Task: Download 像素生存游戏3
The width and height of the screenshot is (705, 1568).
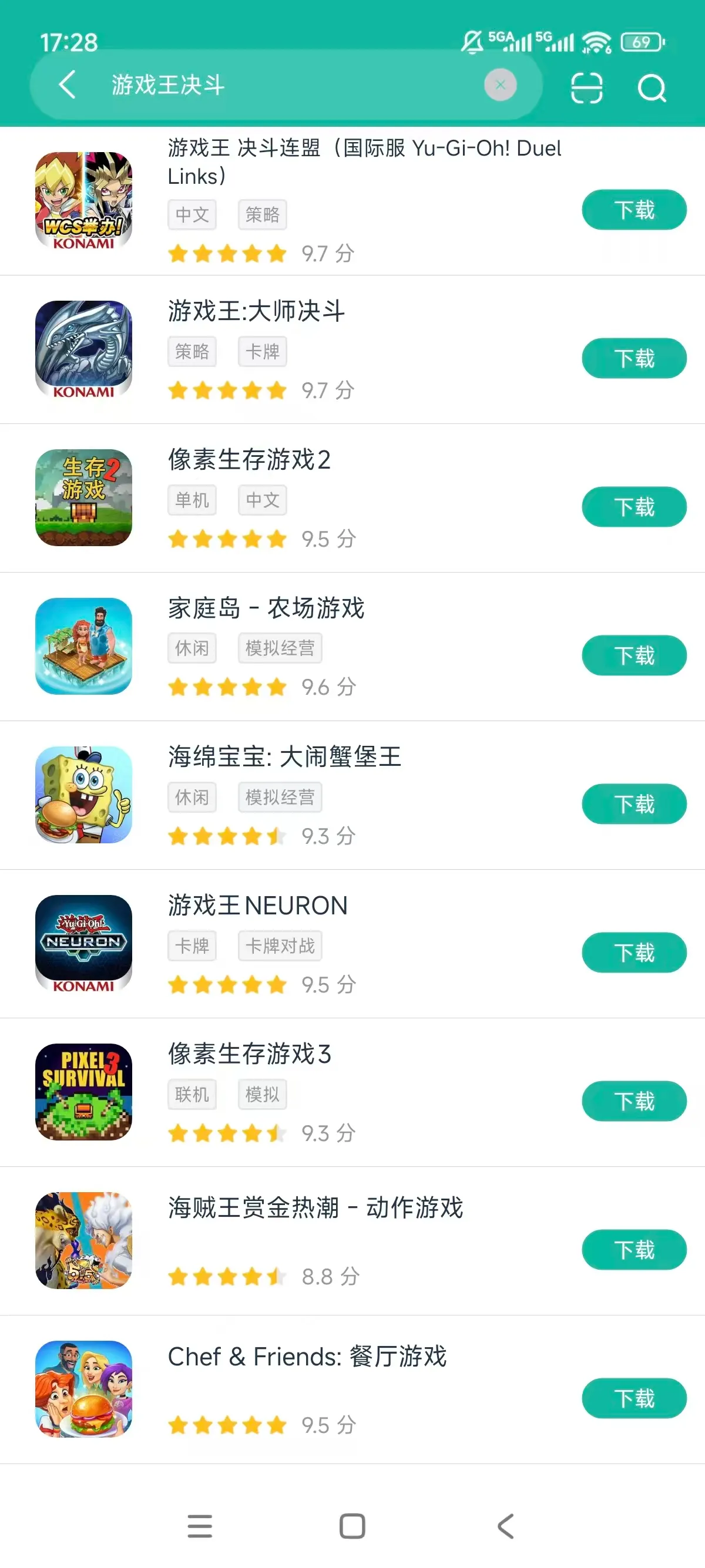Action: click(634, 1101)
